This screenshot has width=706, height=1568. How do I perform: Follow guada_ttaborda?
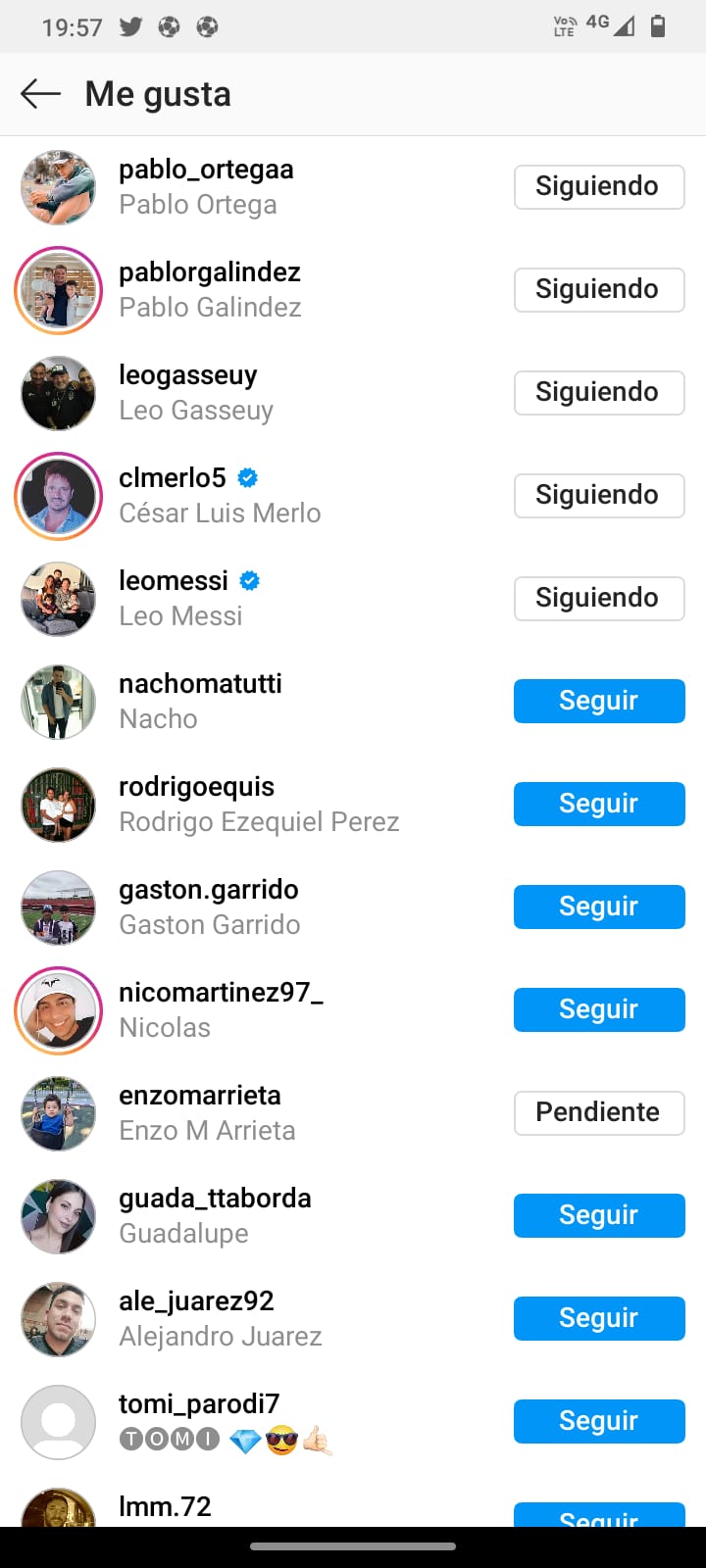(598, 1215)
